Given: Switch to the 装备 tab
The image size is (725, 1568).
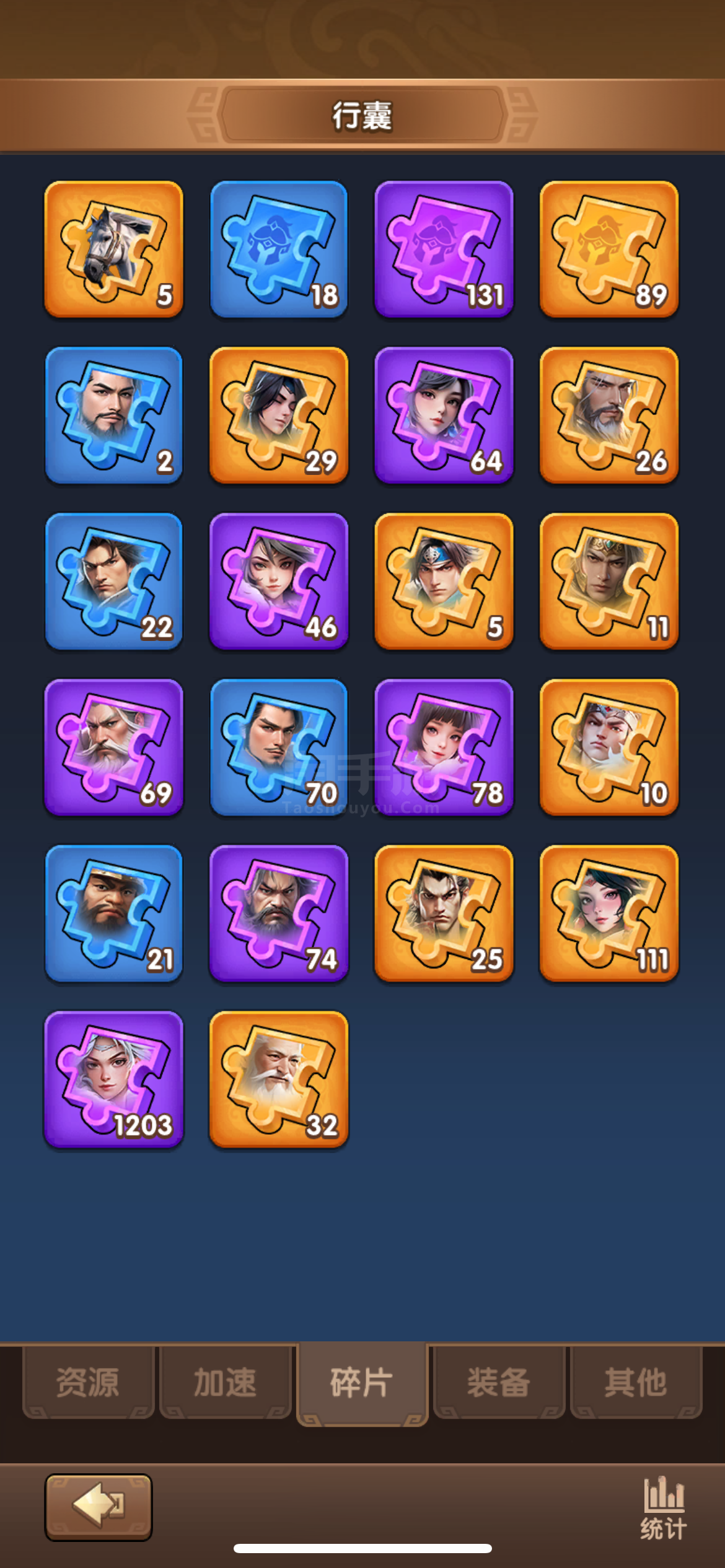Looking at the screenshot, I should [x=499, y=1382].
